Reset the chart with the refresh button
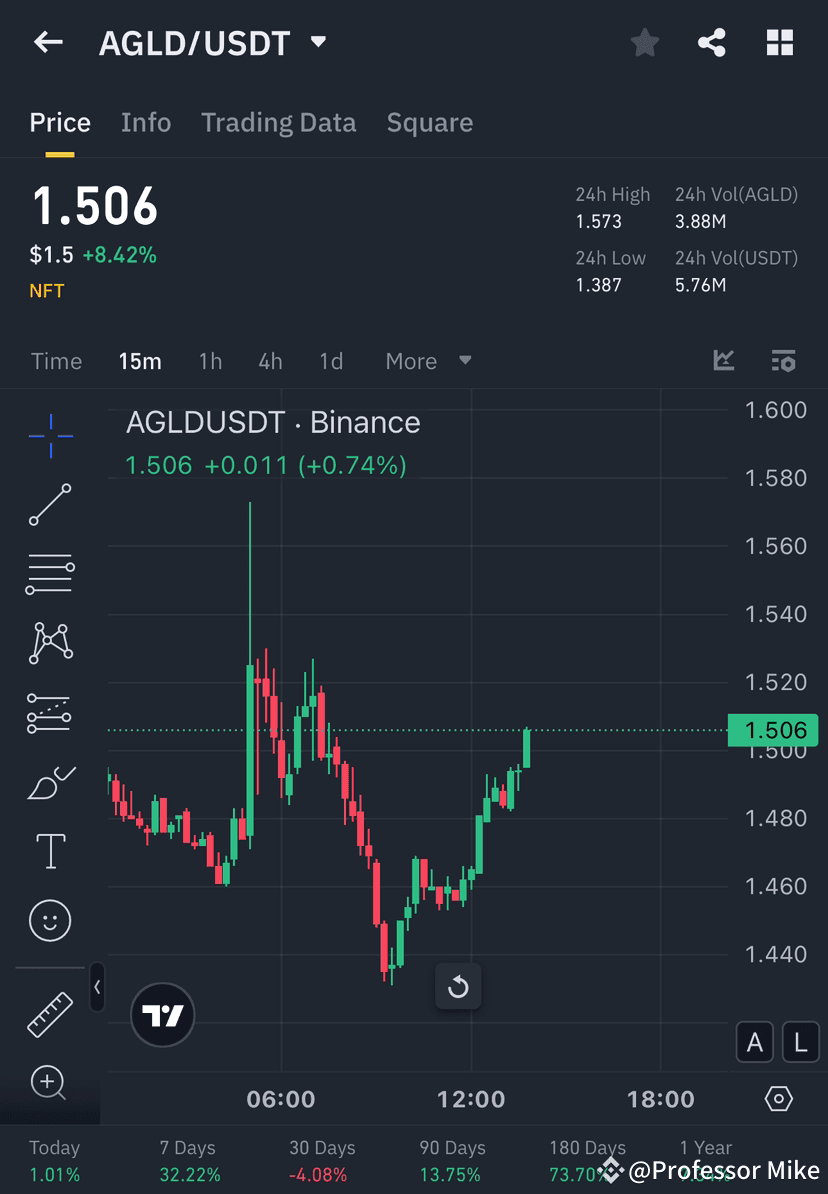This screenshot has height=1194, width=828. pos(458,986)
